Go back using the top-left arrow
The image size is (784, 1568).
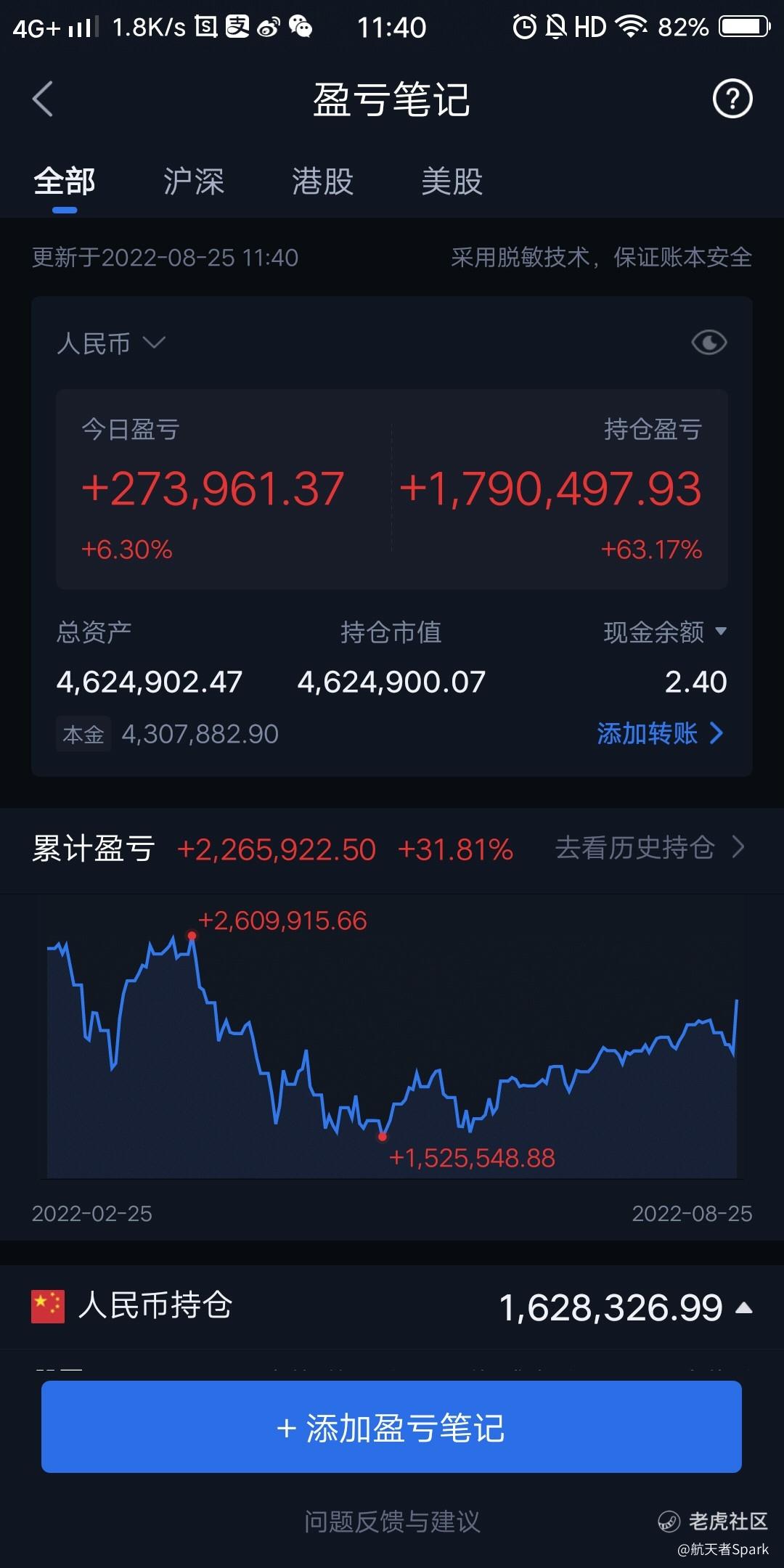[43, 99]
